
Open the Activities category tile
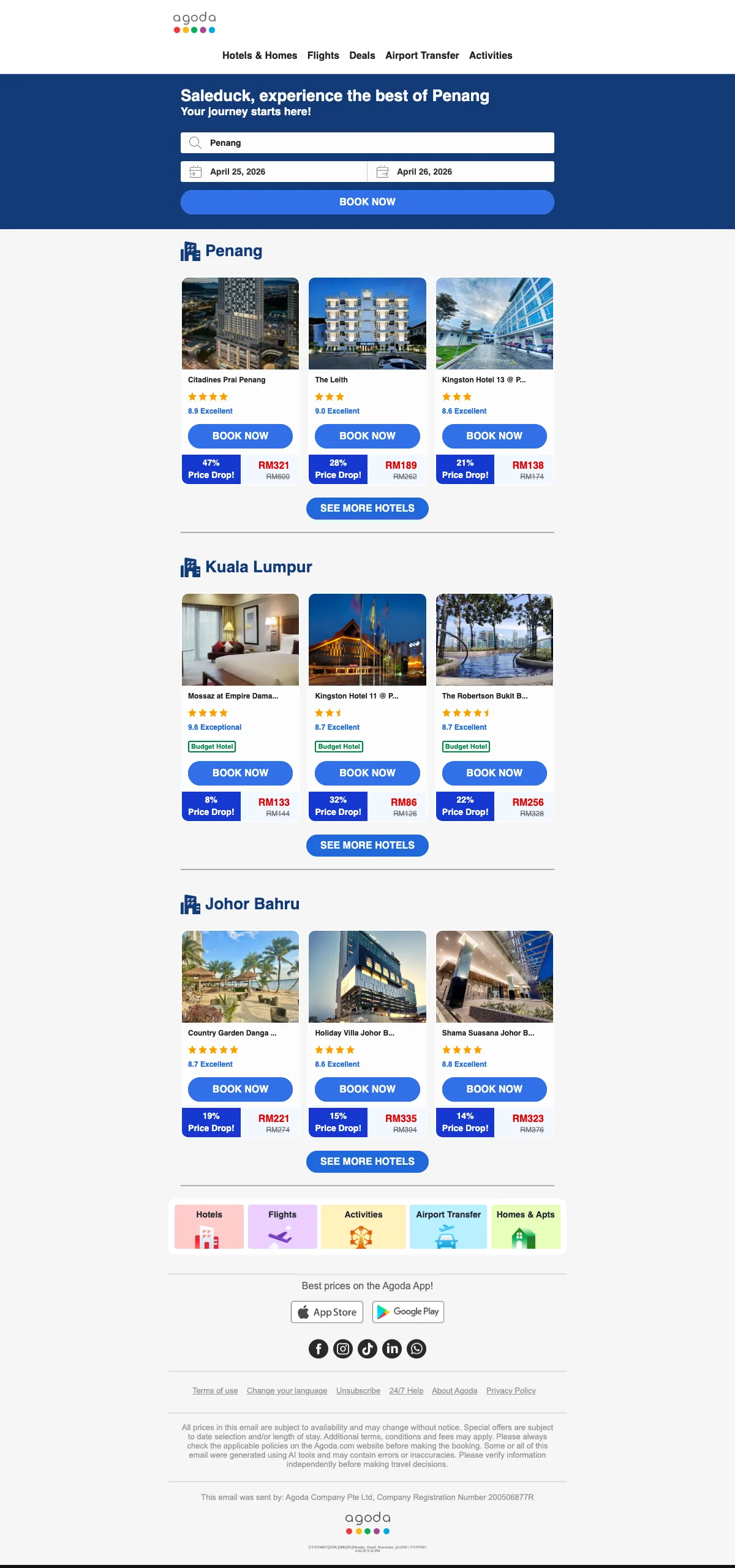(x=363, y=1226)
